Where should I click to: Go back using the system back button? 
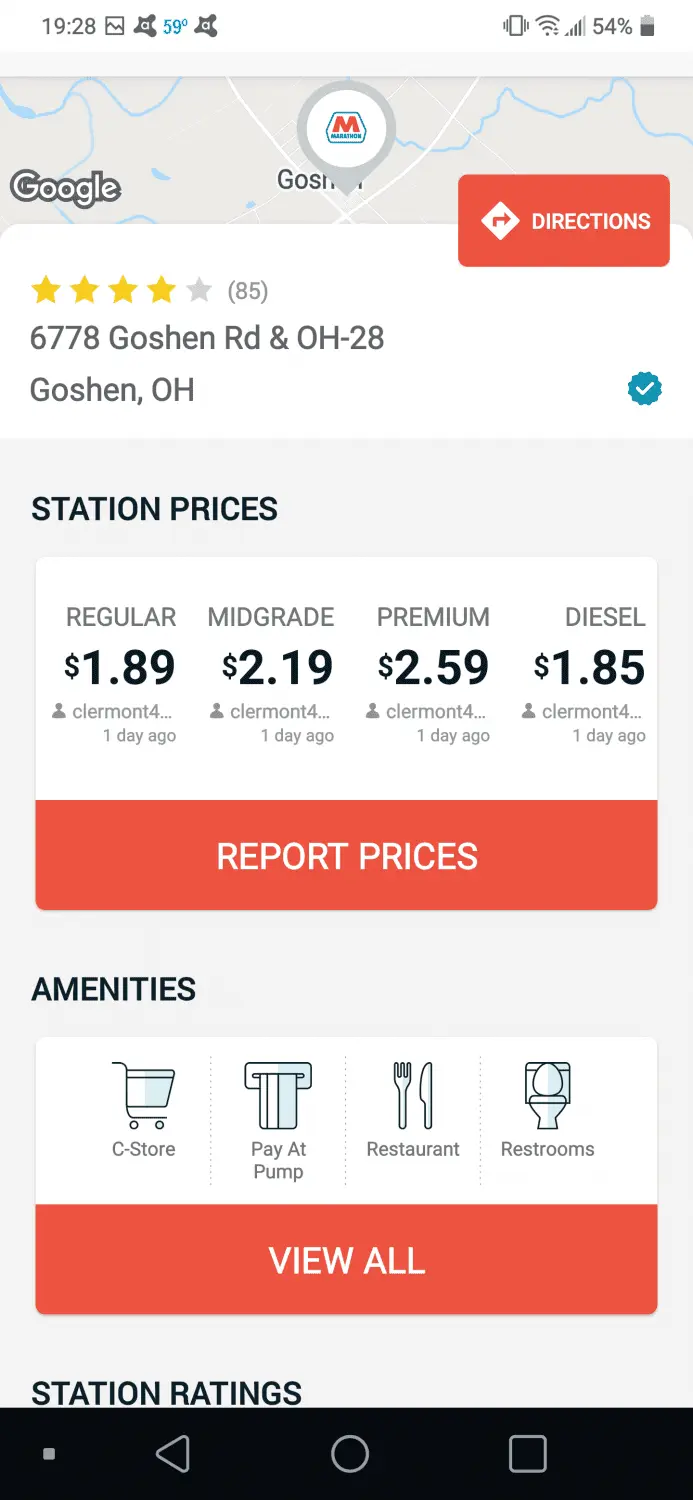(x=173, y=1454)
